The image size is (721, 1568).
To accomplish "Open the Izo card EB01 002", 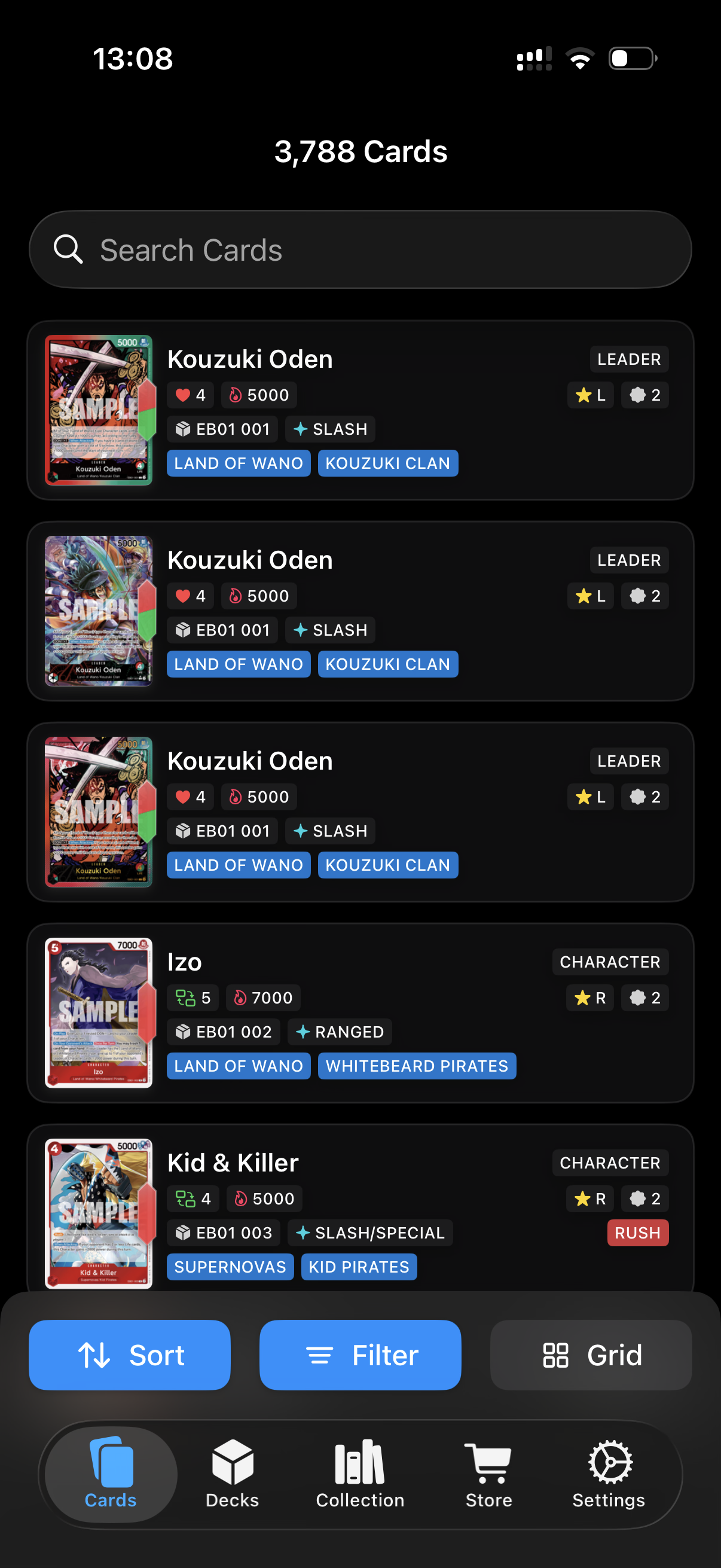I will click(360, 1013).
